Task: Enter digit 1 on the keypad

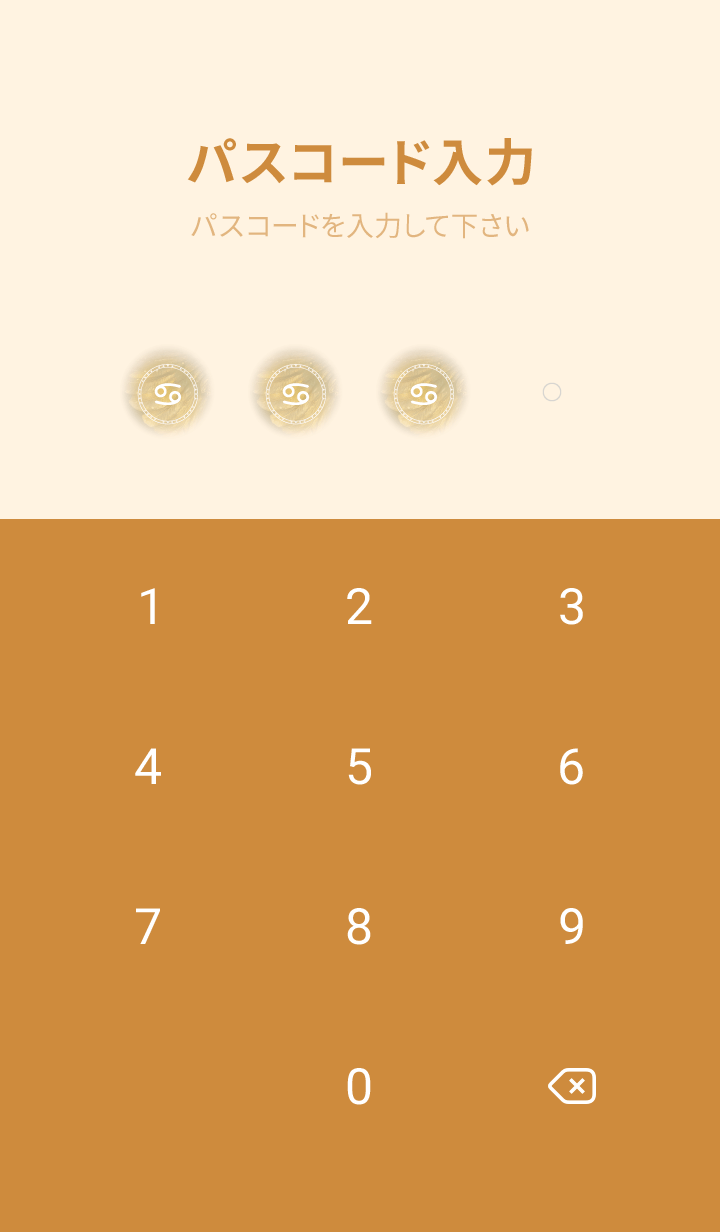Action: [149, 607]
